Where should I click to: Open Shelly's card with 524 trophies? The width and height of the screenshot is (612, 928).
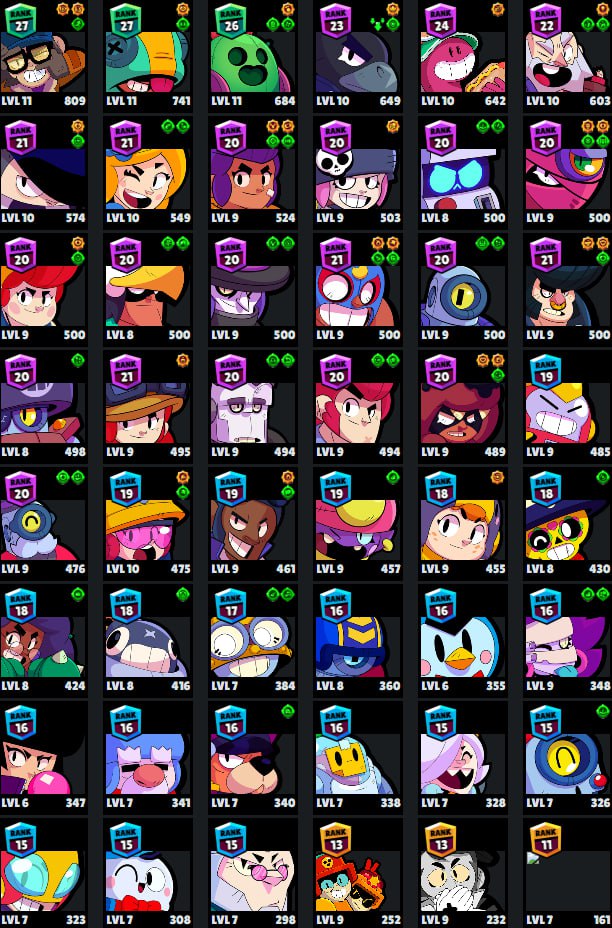click(253, 172)
